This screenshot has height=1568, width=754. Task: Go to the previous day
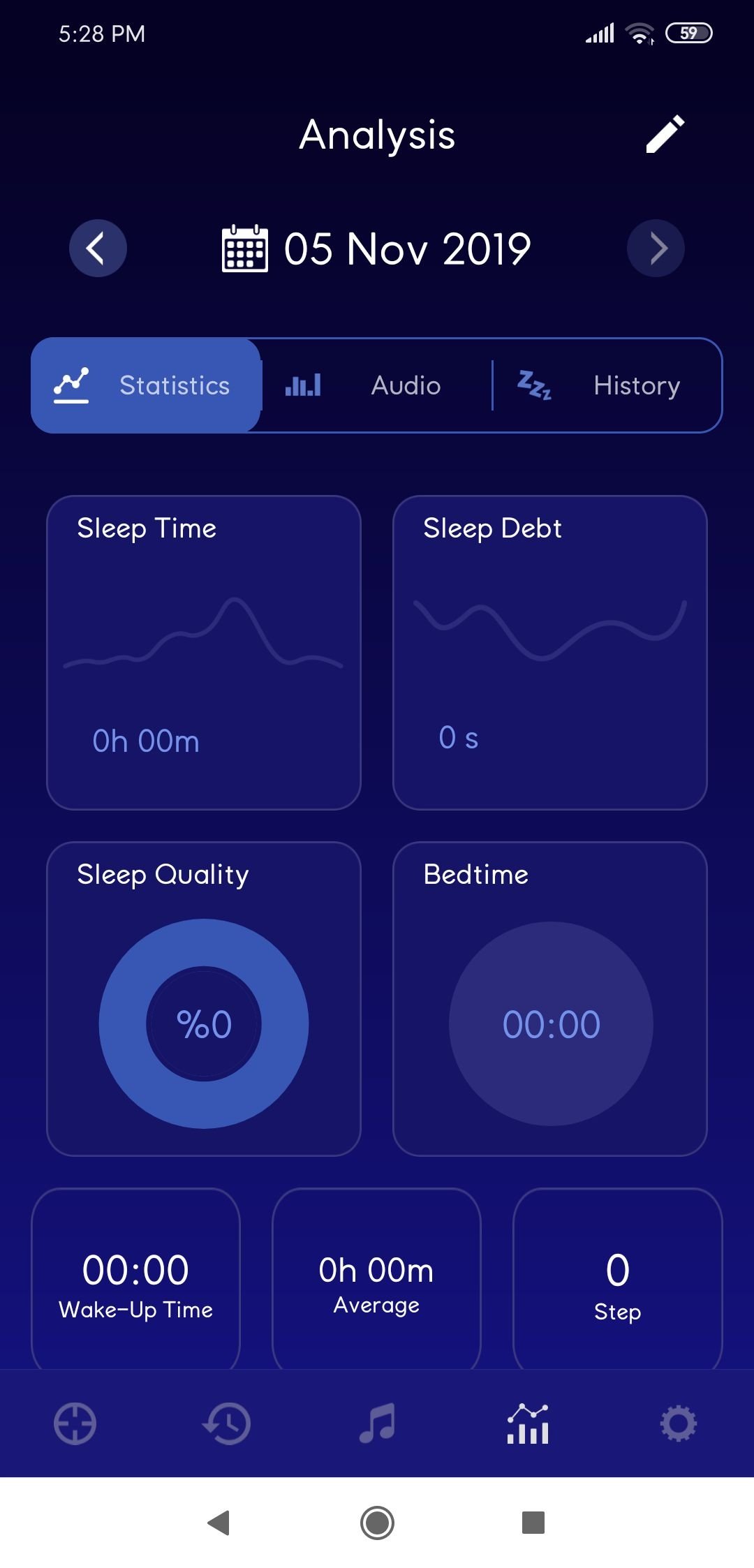pyautogui.click(x=98, y=249)
